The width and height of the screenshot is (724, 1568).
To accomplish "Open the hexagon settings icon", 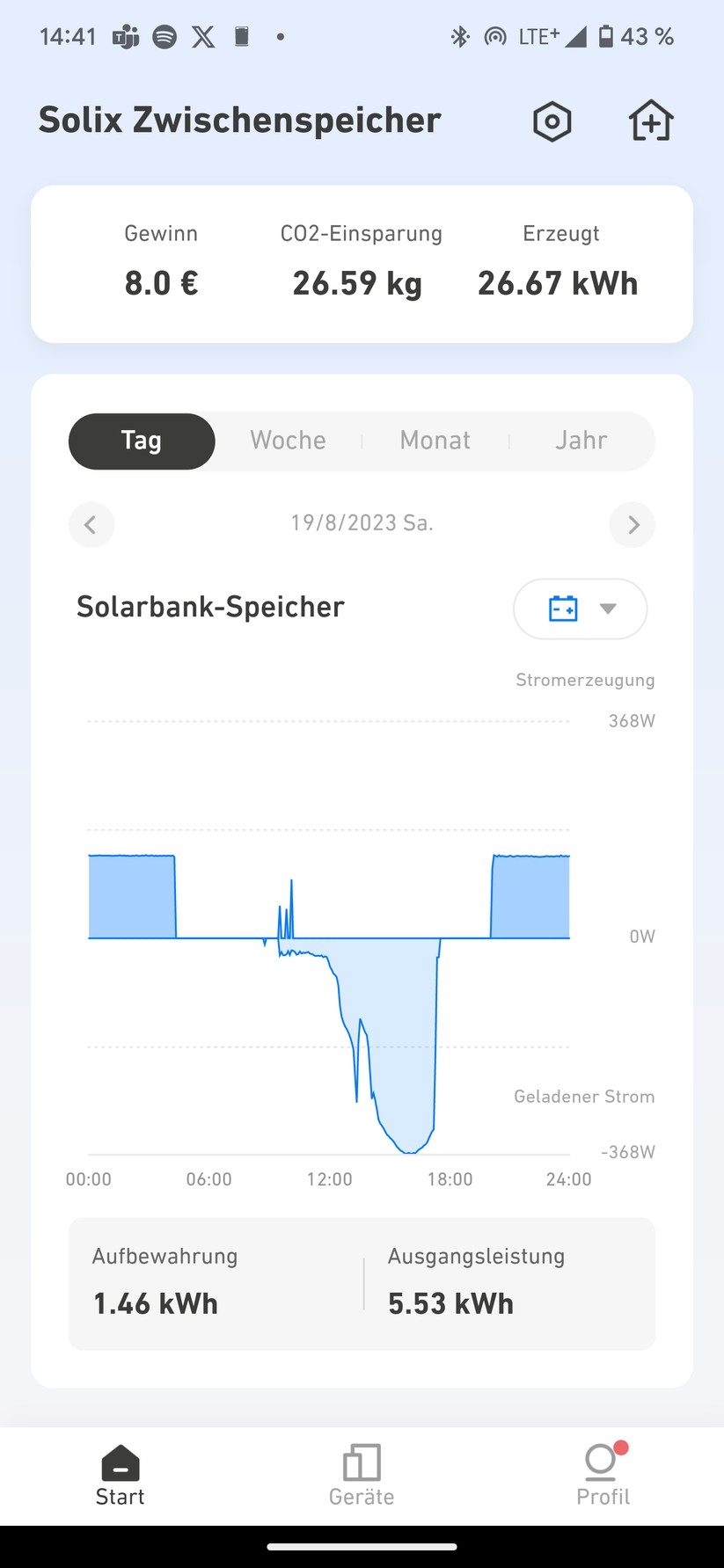I will tap(552, 121).
